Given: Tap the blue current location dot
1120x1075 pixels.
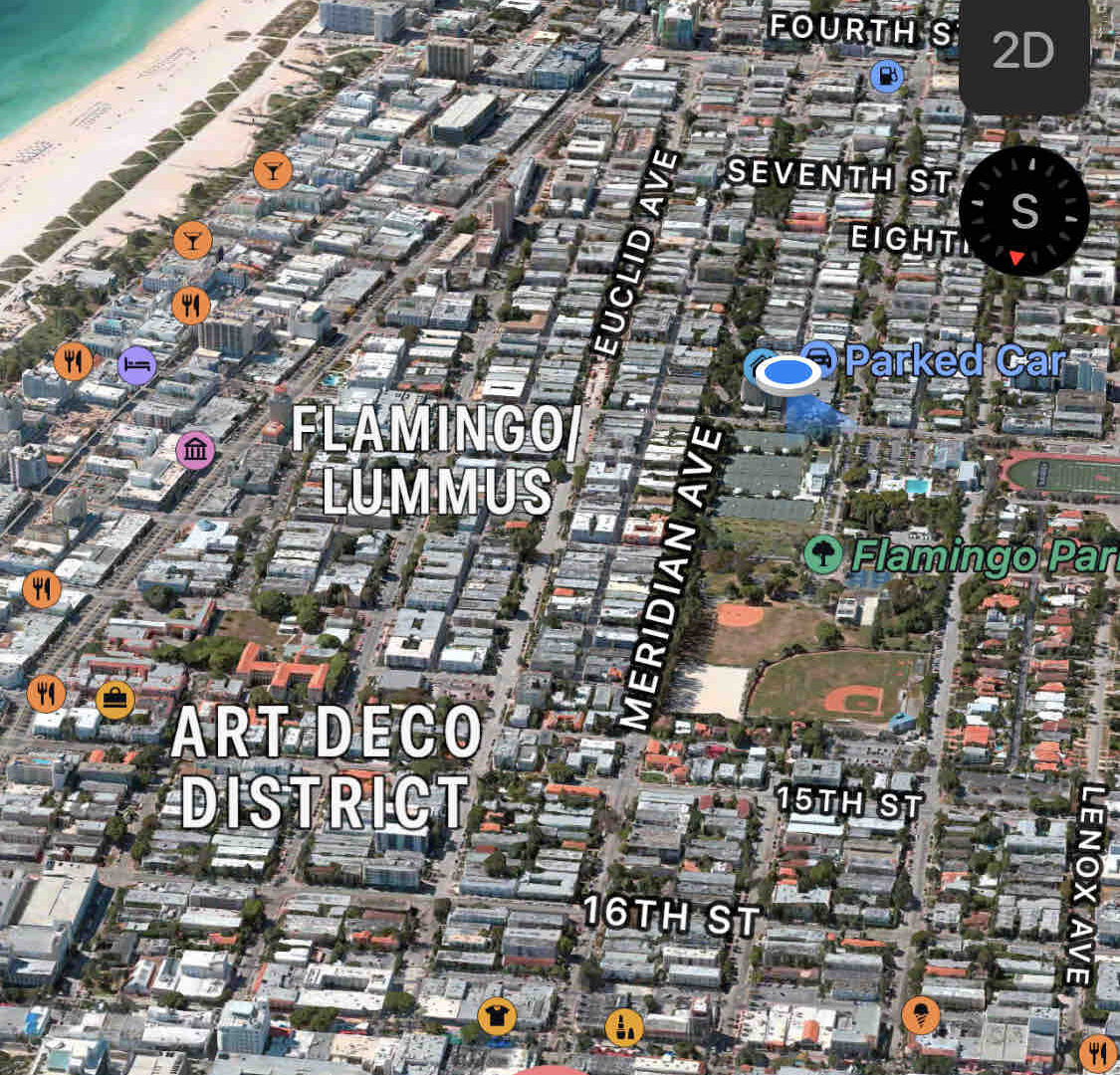Looking at the screenshot, I should (x=788, y=373).
